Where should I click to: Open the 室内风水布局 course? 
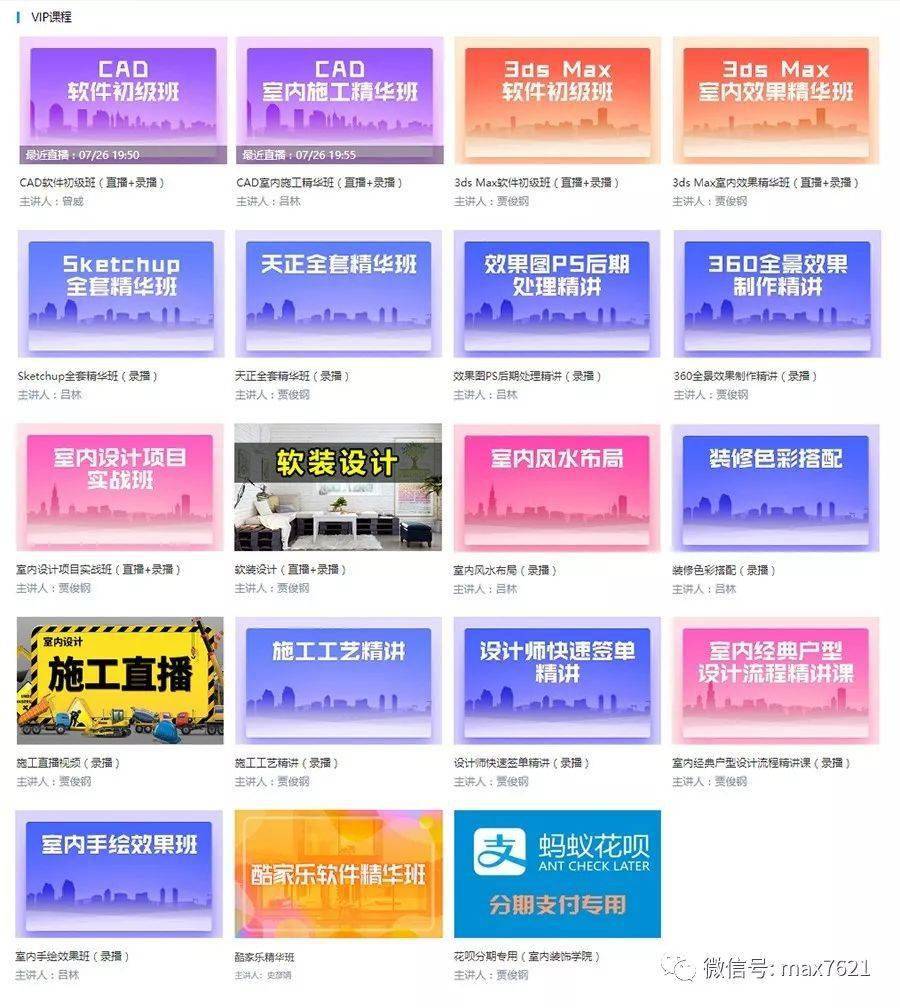(557, 487)
